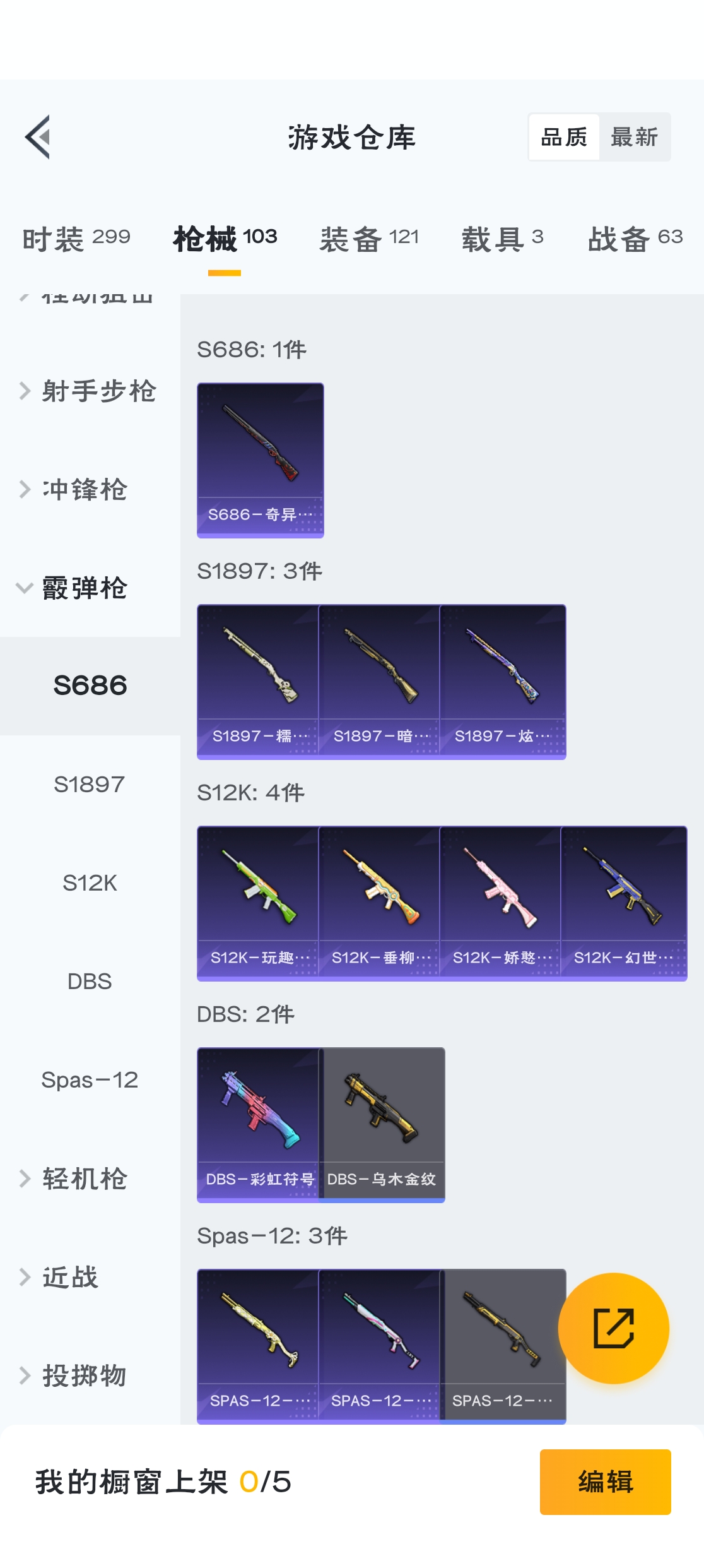
Task: Expand the 冲锋枪 category
Action: 85,489
